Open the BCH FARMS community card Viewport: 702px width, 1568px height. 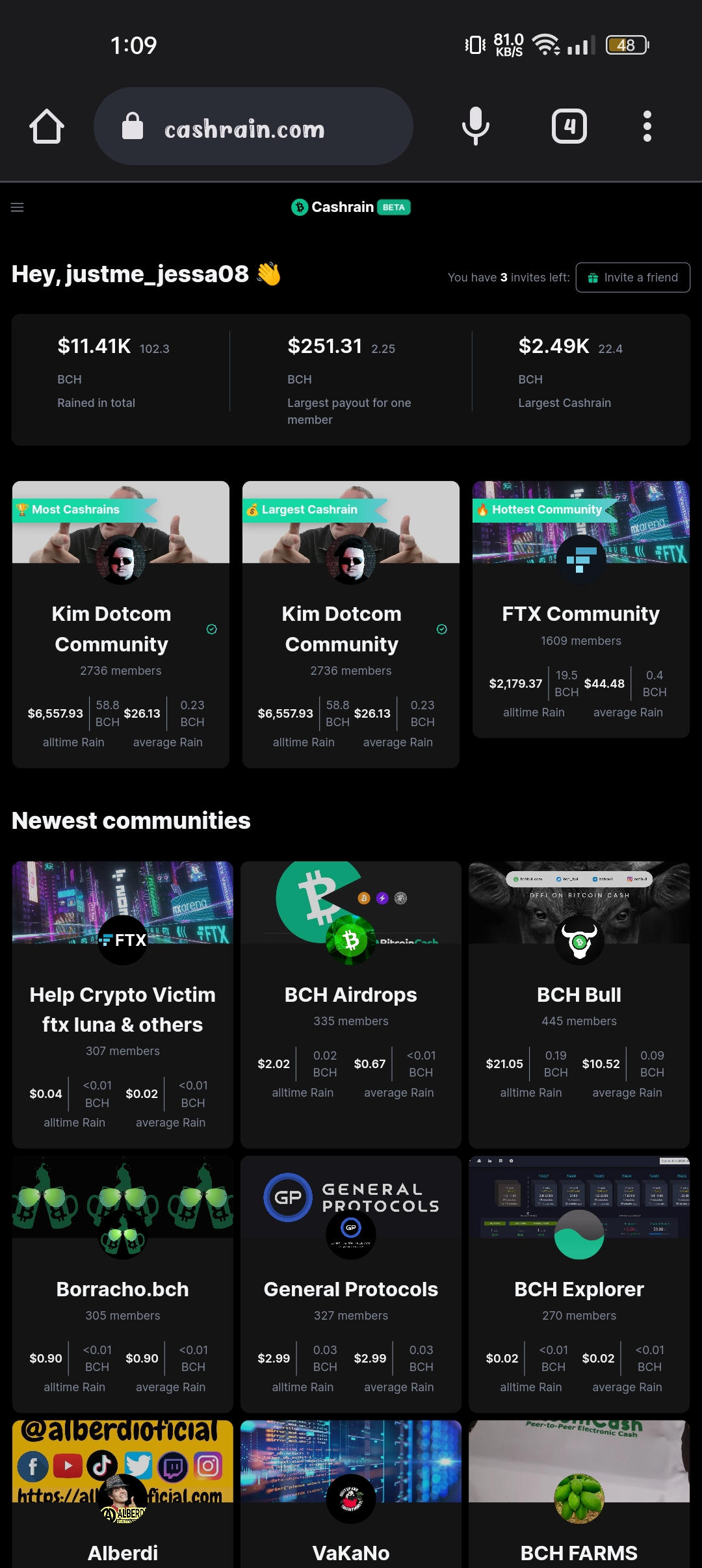coord(579,1494)
